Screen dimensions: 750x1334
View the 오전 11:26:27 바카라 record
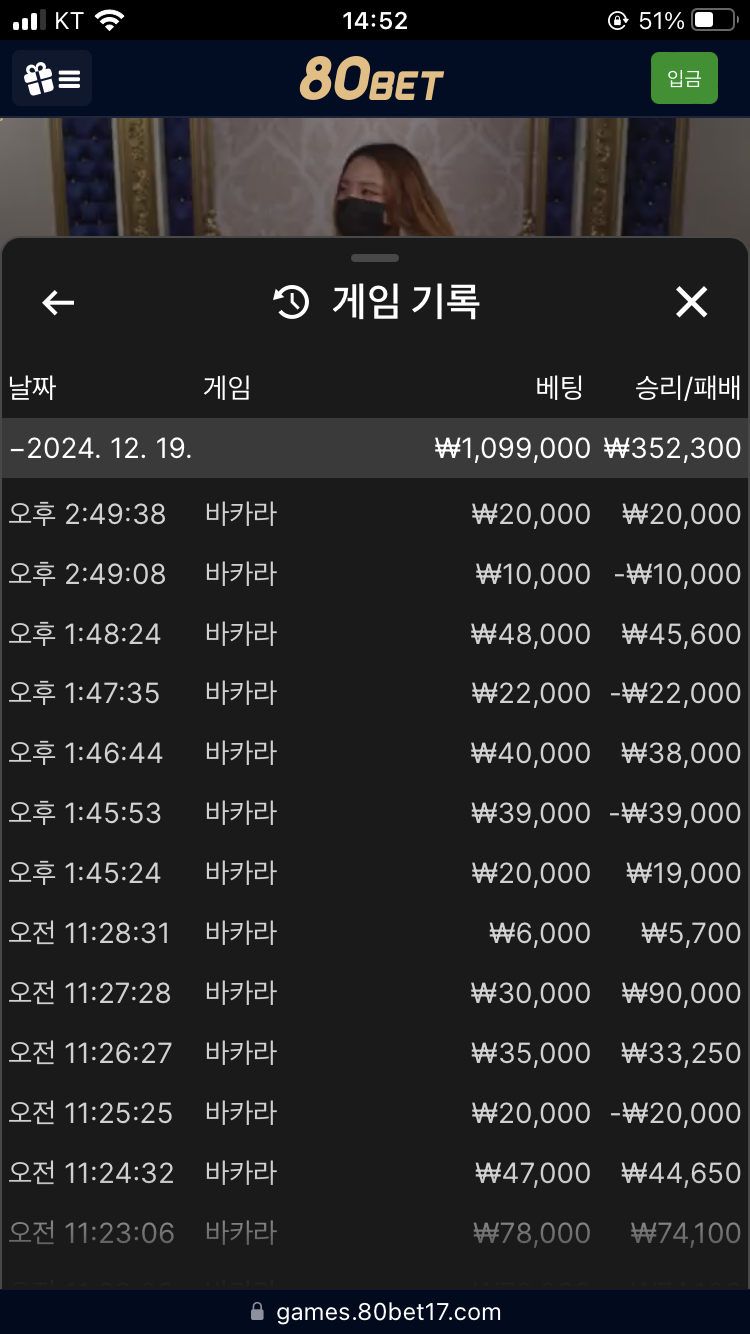click(x=375, y=1053)
